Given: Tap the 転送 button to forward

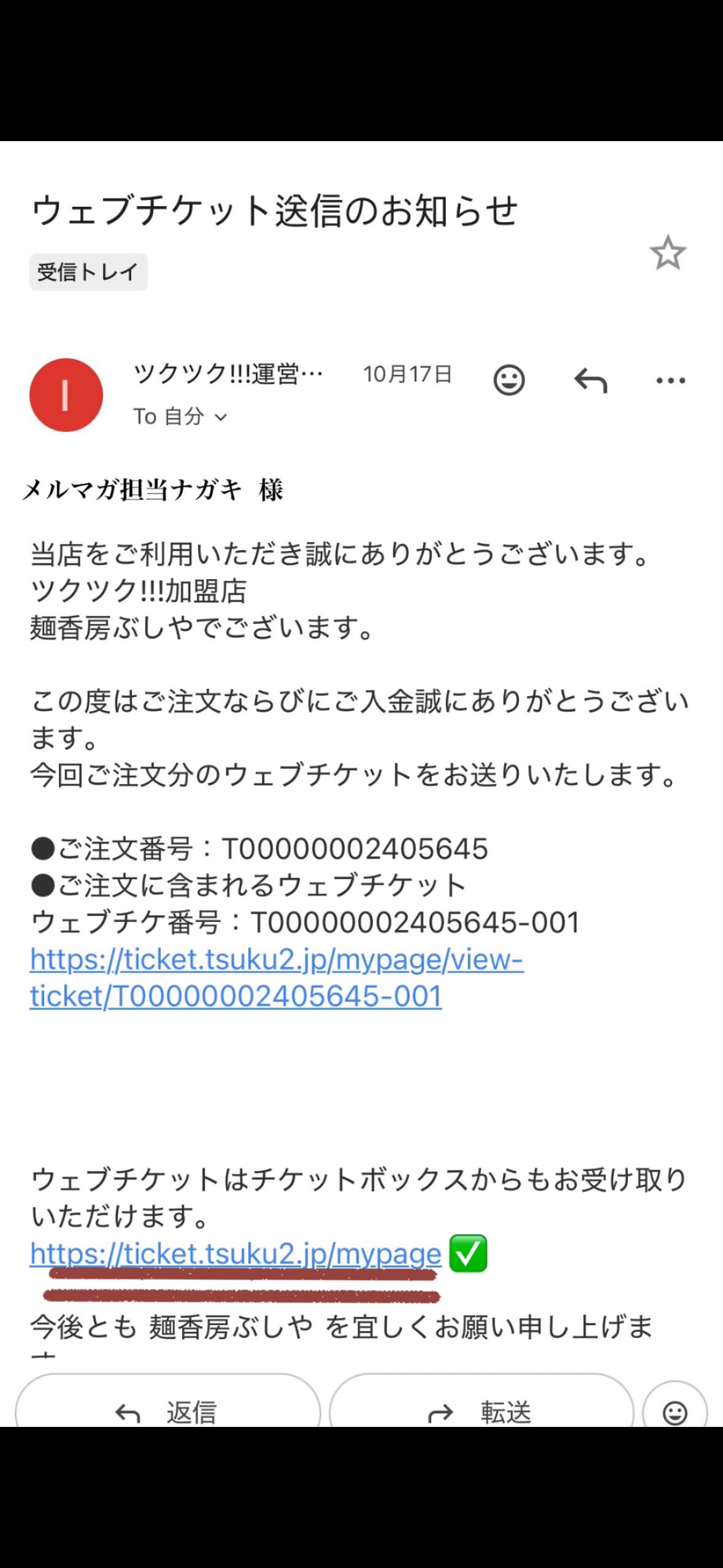Looking at the screenshot, I should pos(481,1412).
